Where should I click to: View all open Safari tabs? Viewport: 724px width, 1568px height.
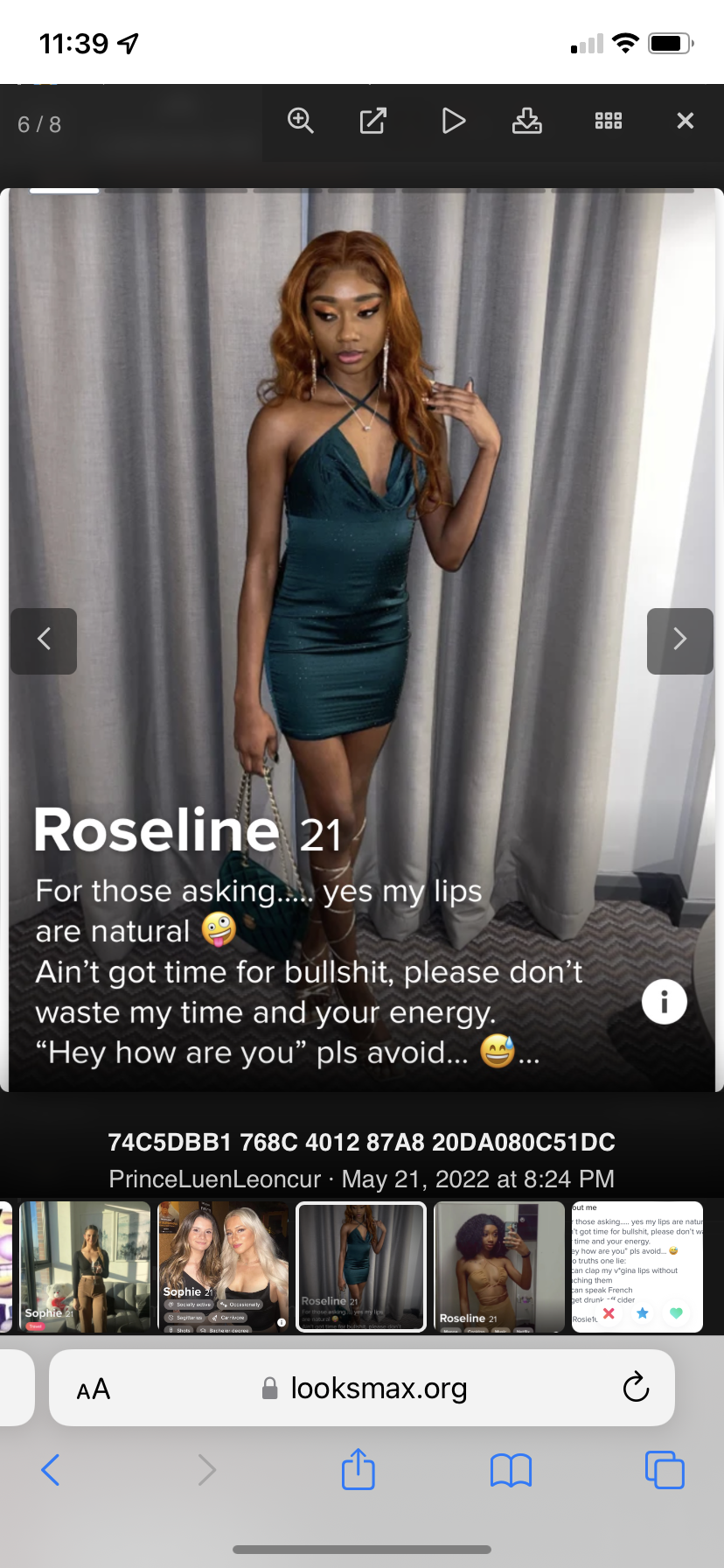tap(665, 1470)
